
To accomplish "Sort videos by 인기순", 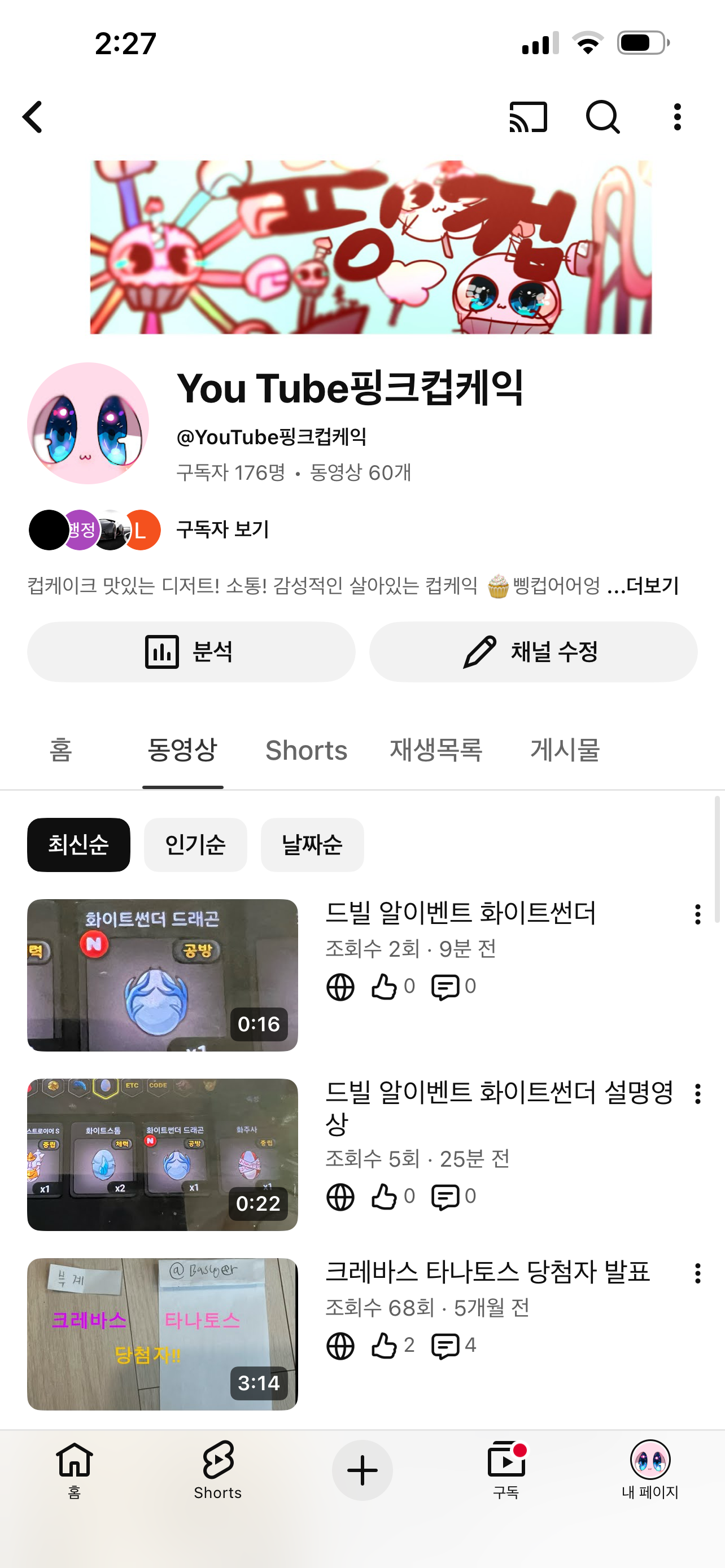I will [x=195, y=845].
